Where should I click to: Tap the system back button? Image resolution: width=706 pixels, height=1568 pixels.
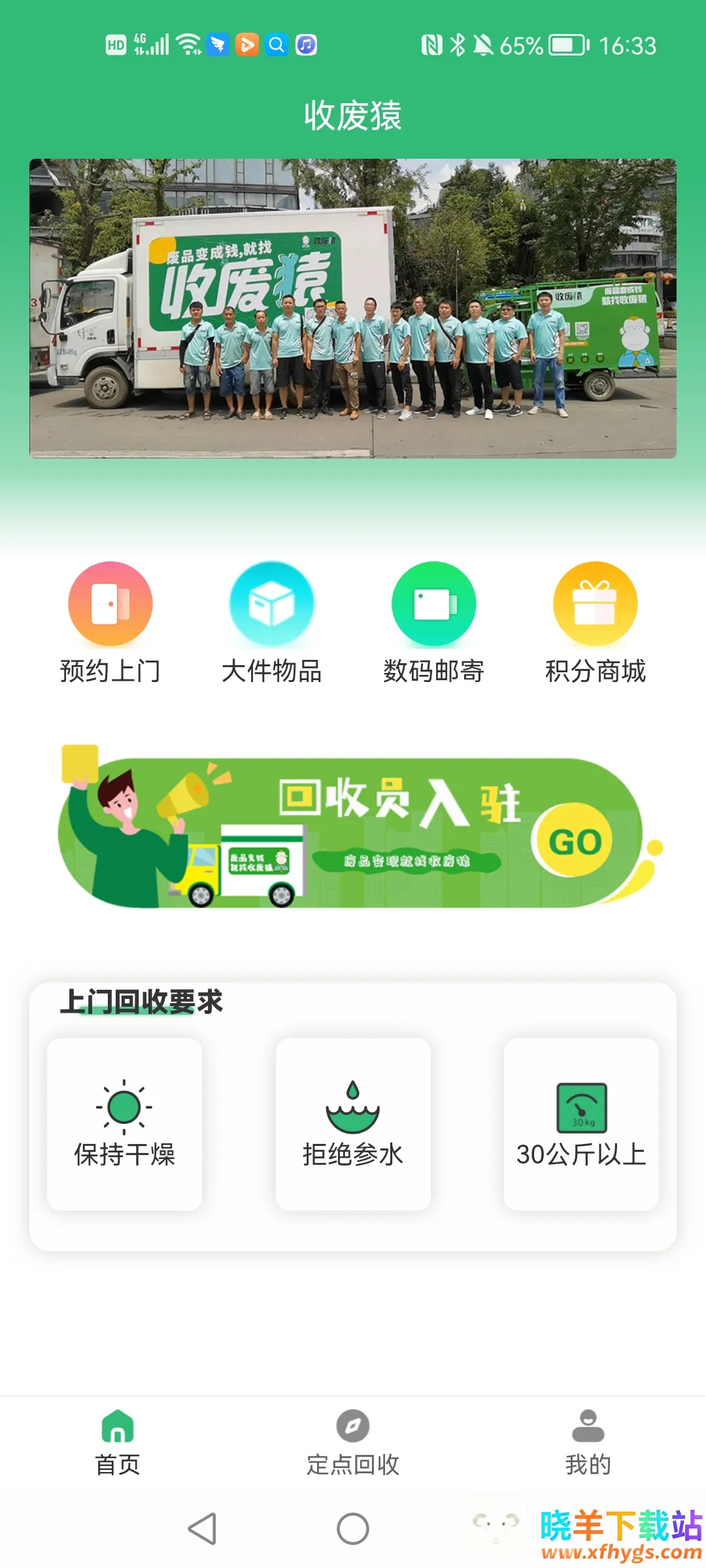[x=202, y=1529]
